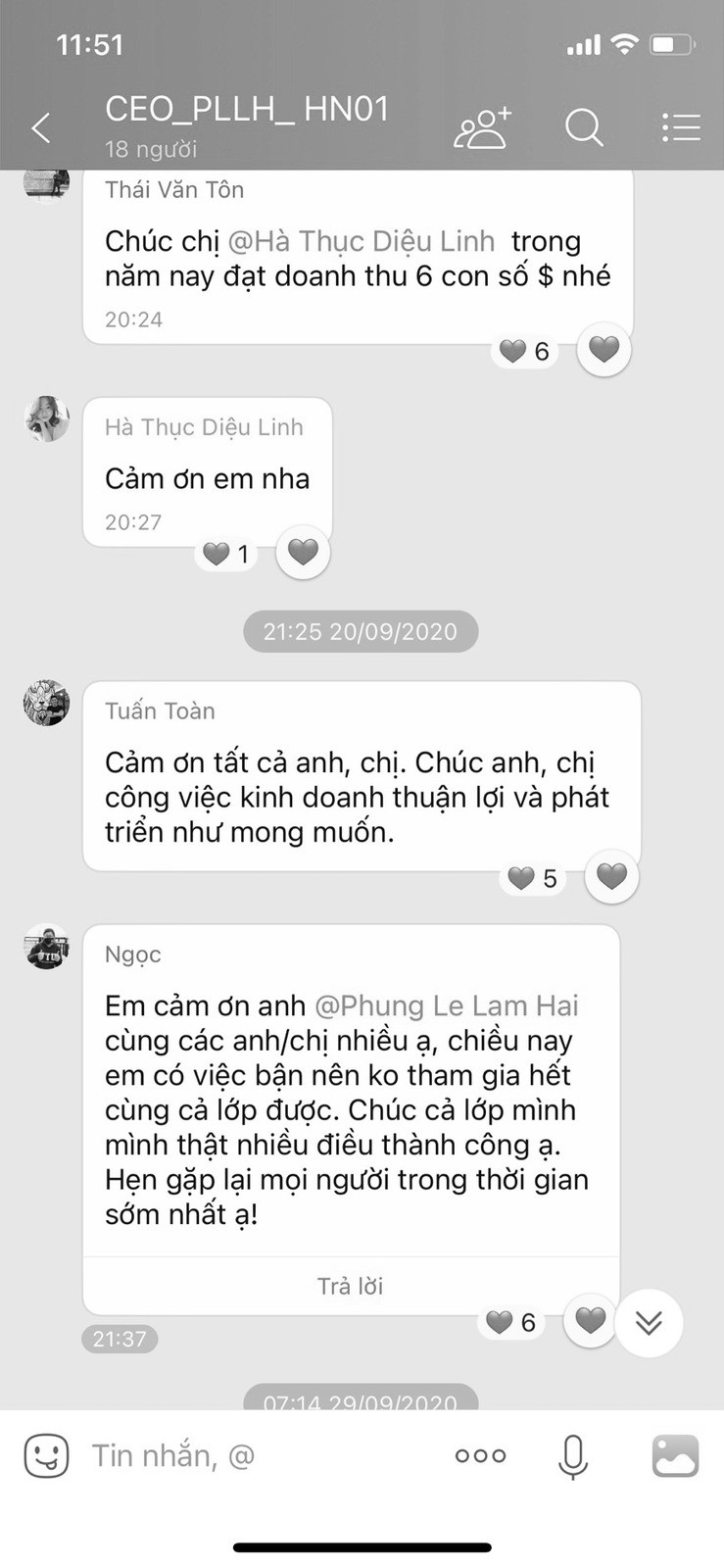Image resolution: width=724 pixels, height=1568 pixels.
Task: Open Hà Thục Diệu Linh's profile avatar
Action: (47, 419)
